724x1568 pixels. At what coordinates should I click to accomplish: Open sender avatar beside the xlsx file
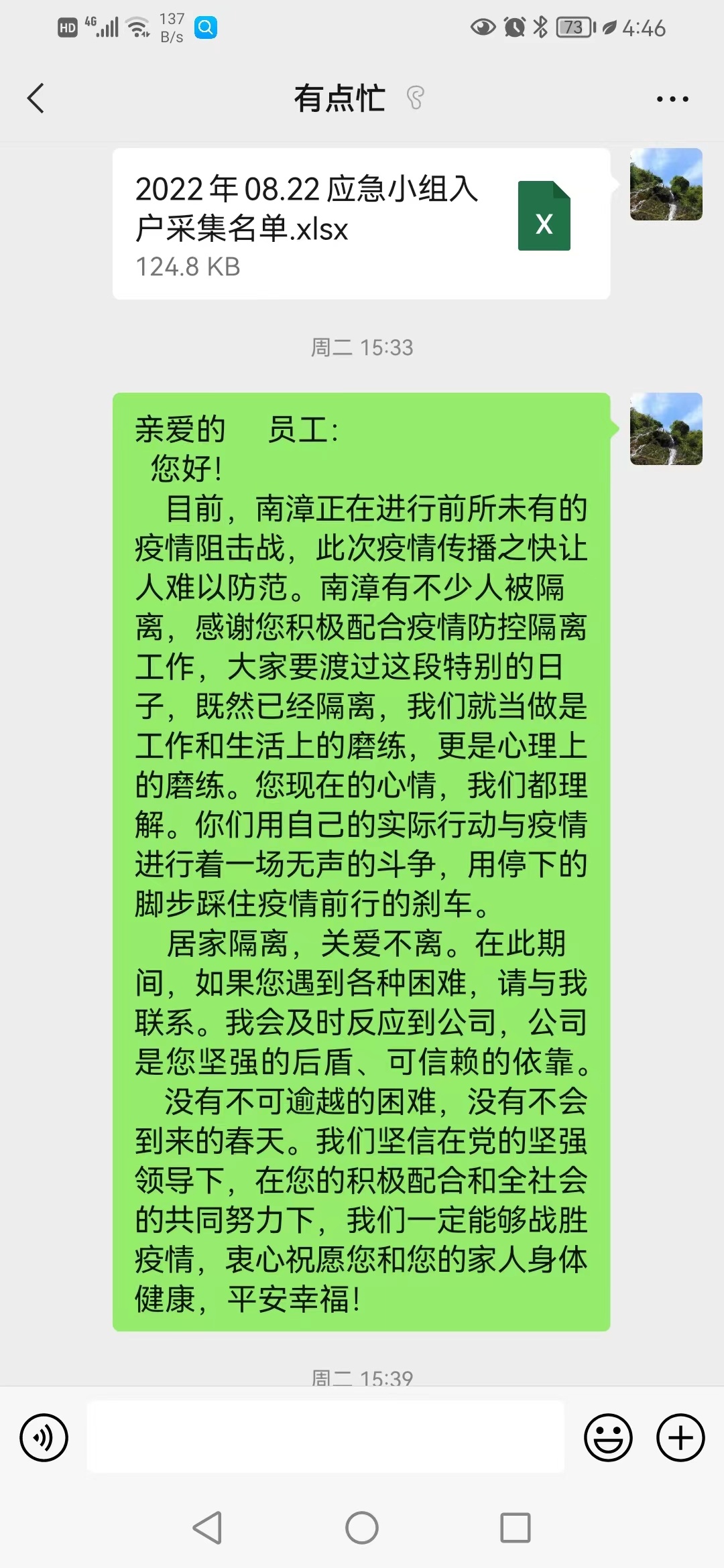[x=666, y=184]
